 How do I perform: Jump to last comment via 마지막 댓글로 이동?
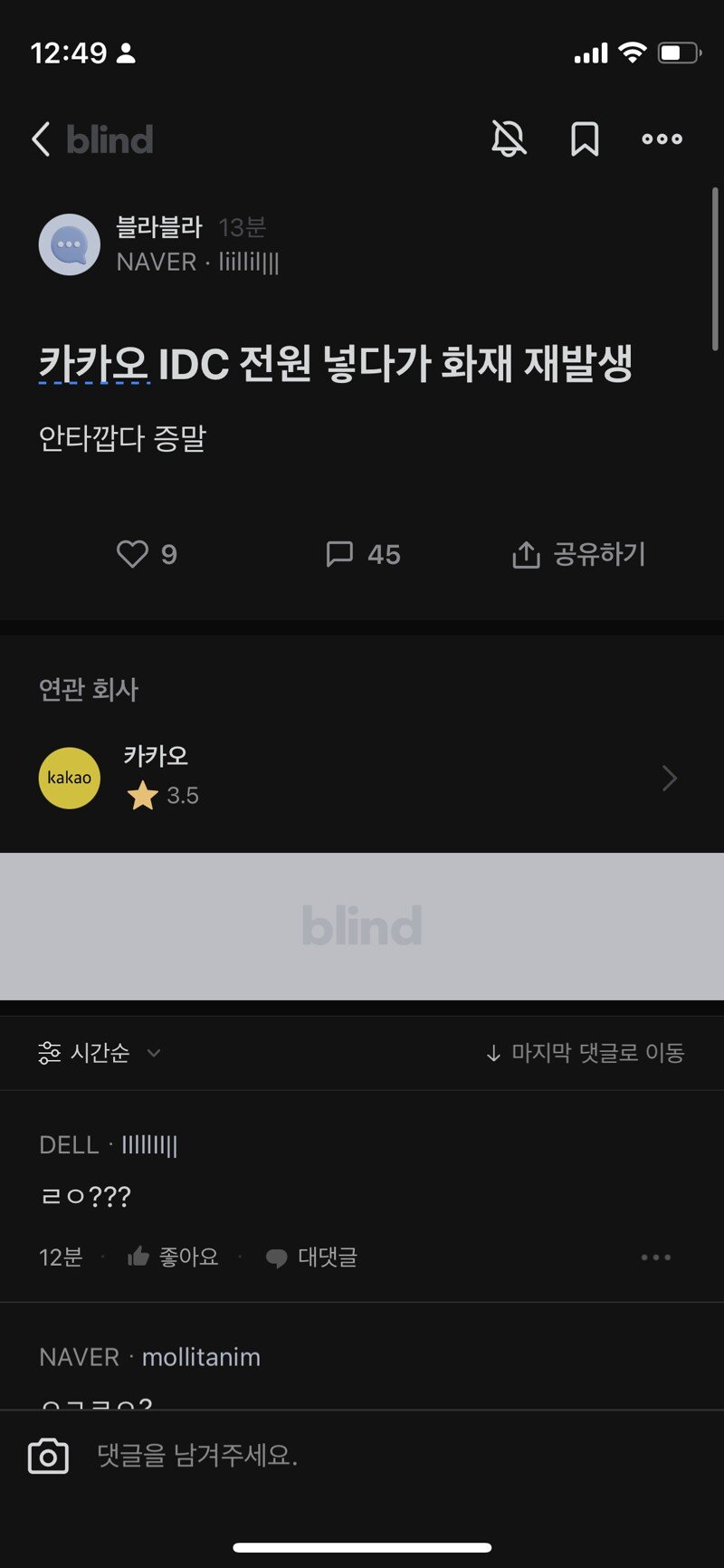click(x=585, y=1053)
